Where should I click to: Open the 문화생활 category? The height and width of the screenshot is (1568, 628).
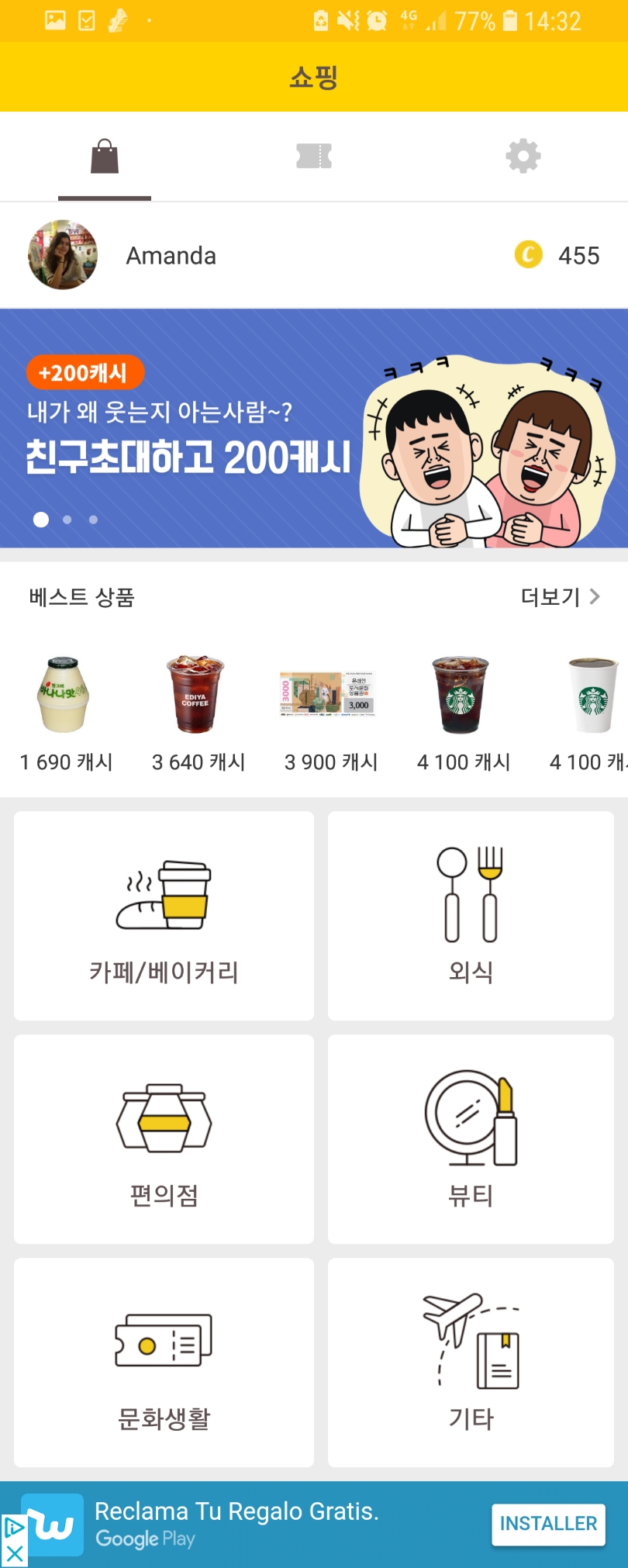point(164,1363)
